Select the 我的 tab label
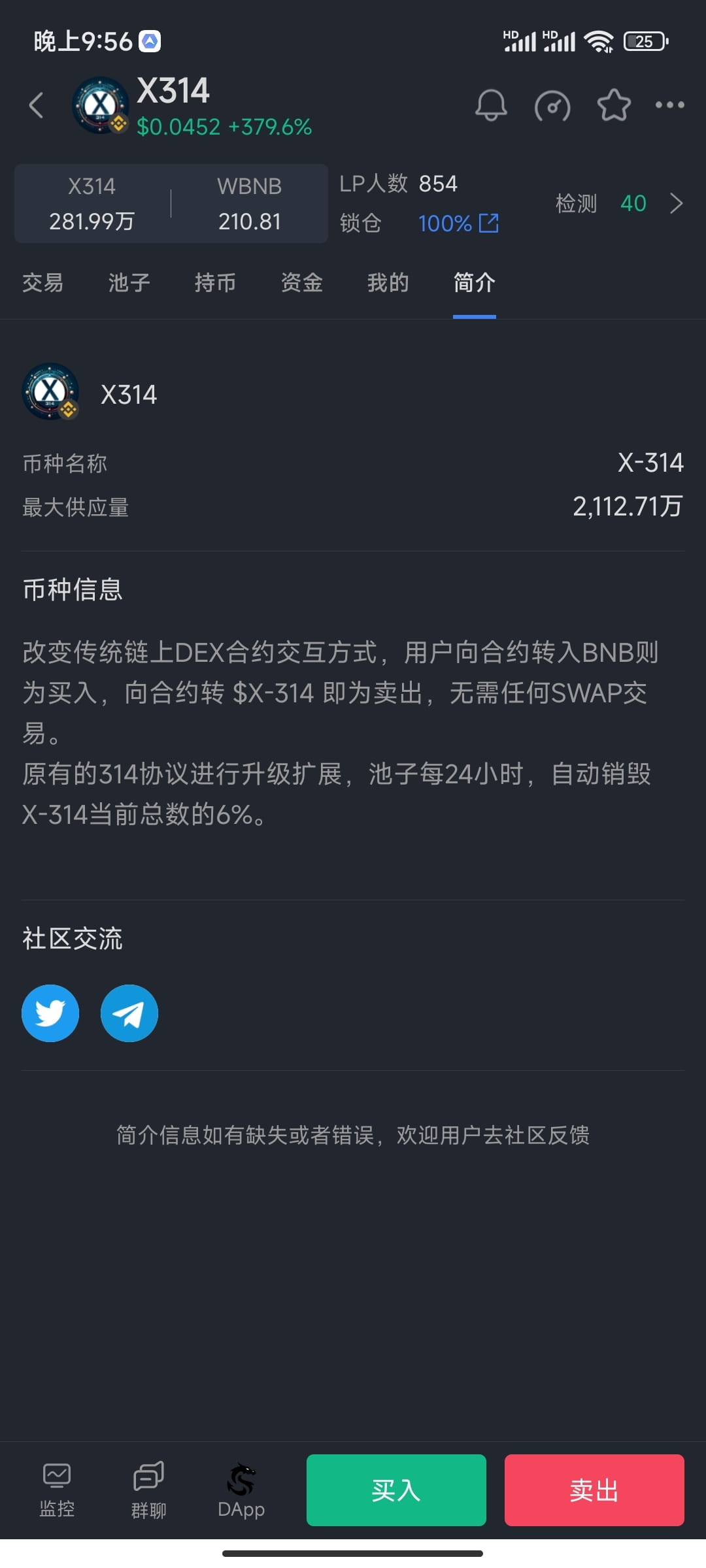Screen dimensions: 706x1568 (x=388, y=283)
